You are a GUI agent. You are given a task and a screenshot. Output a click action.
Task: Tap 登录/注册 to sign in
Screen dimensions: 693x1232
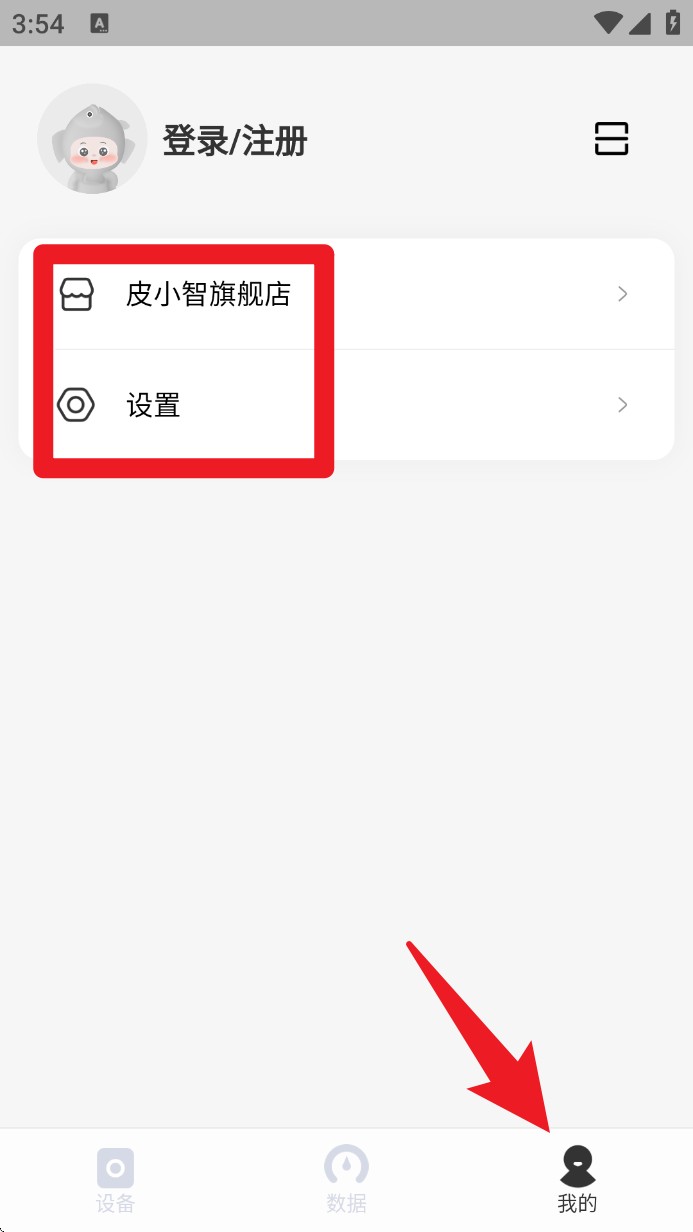(x=234, y=141)
